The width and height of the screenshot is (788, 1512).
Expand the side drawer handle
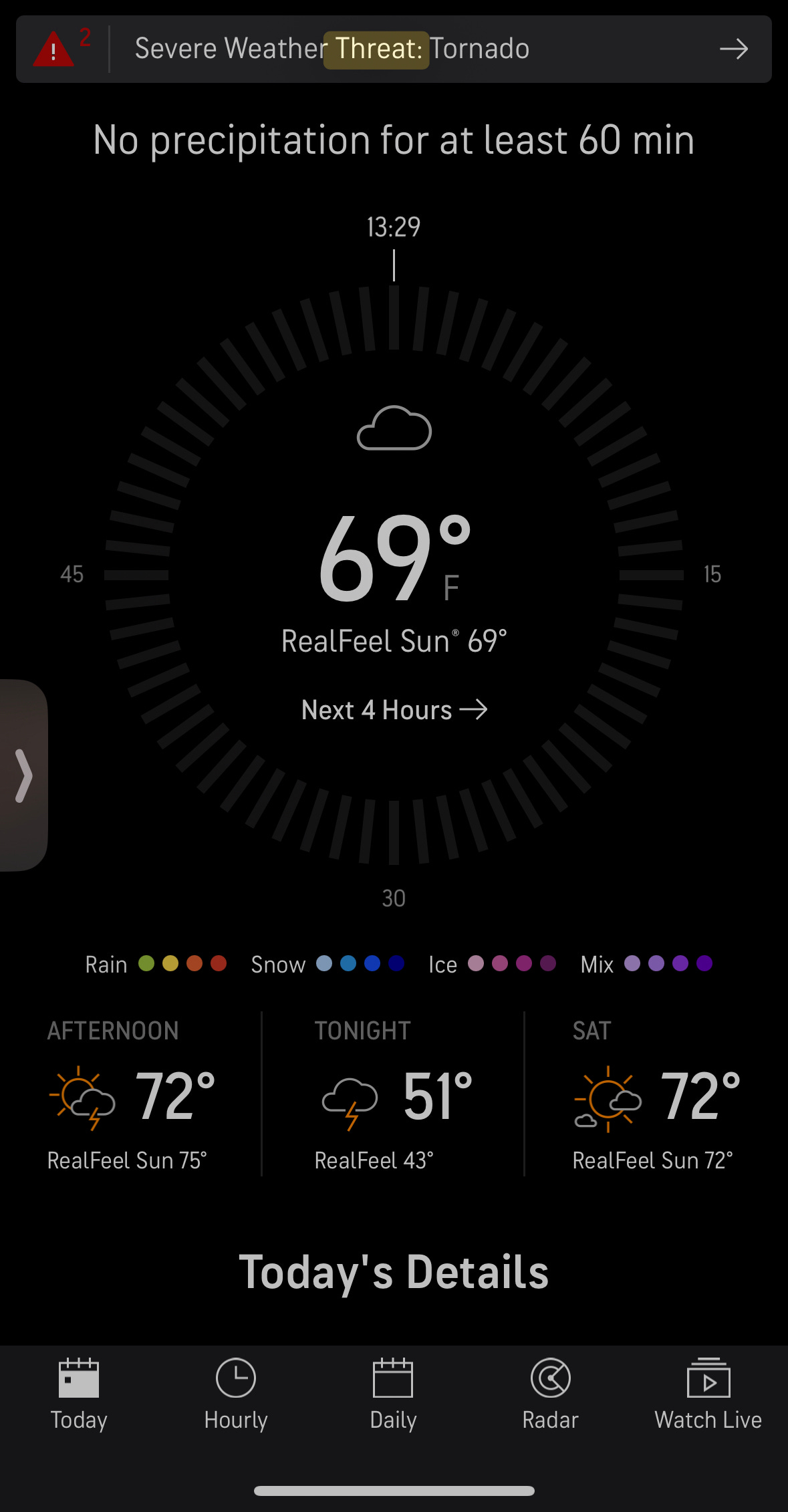point(23,775)
